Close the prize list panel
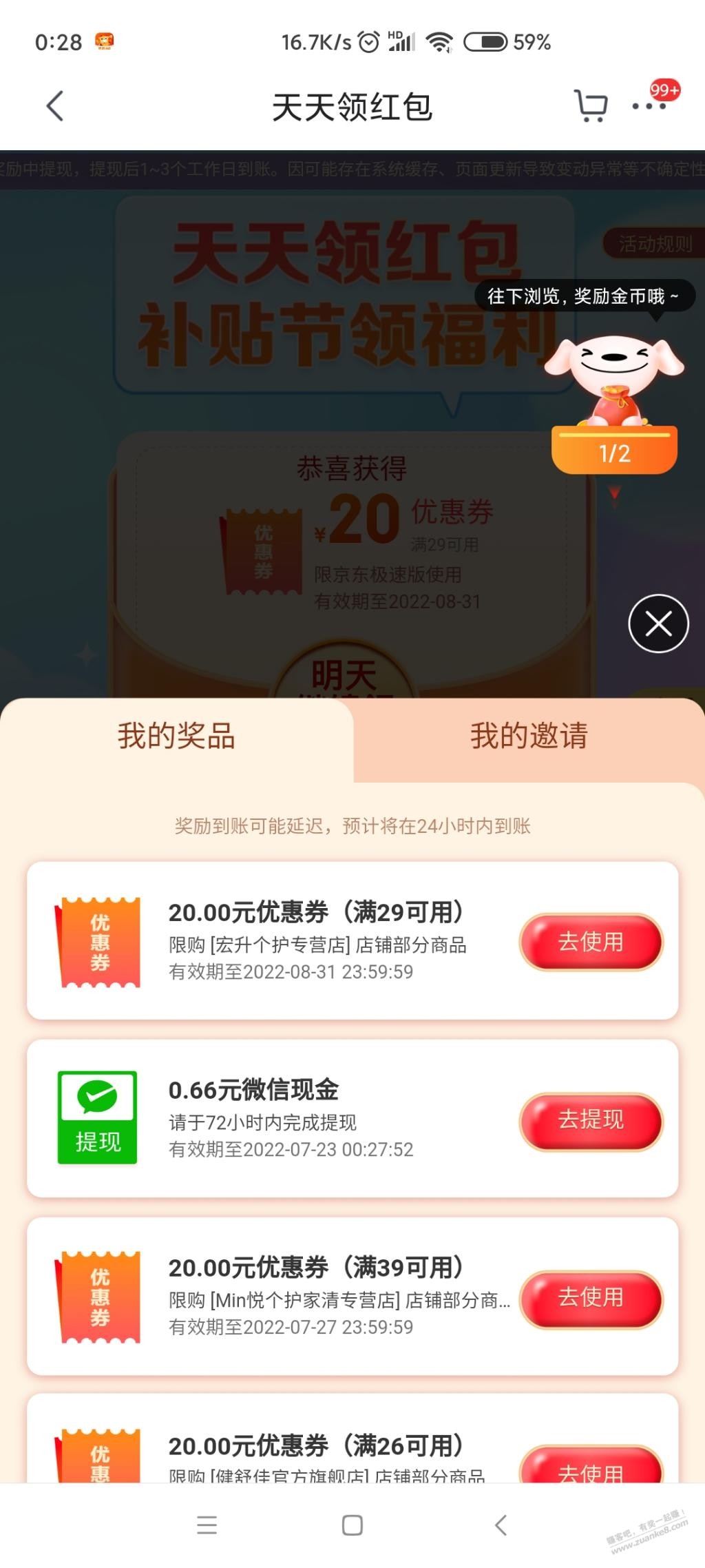The image size is (705, 1568). point(658,623)
